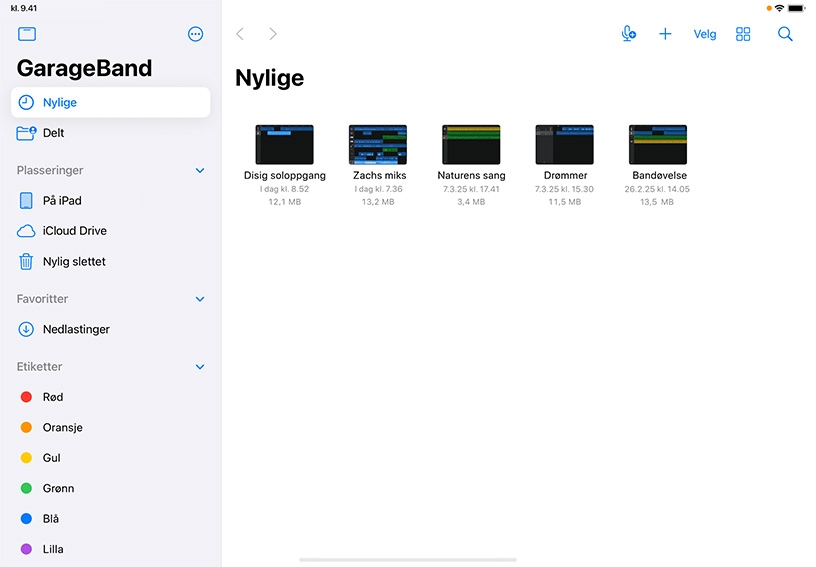Collapse the Etiketter section
The width and height of the screenshot is (816, 567).
coord(200,367)
